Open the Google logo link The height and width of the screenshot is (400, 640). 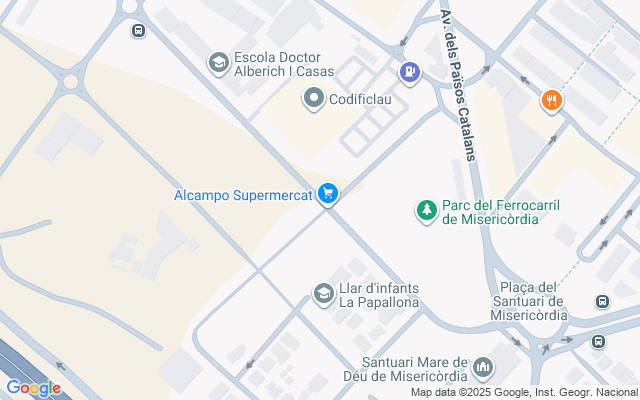(x=33, y=388)
